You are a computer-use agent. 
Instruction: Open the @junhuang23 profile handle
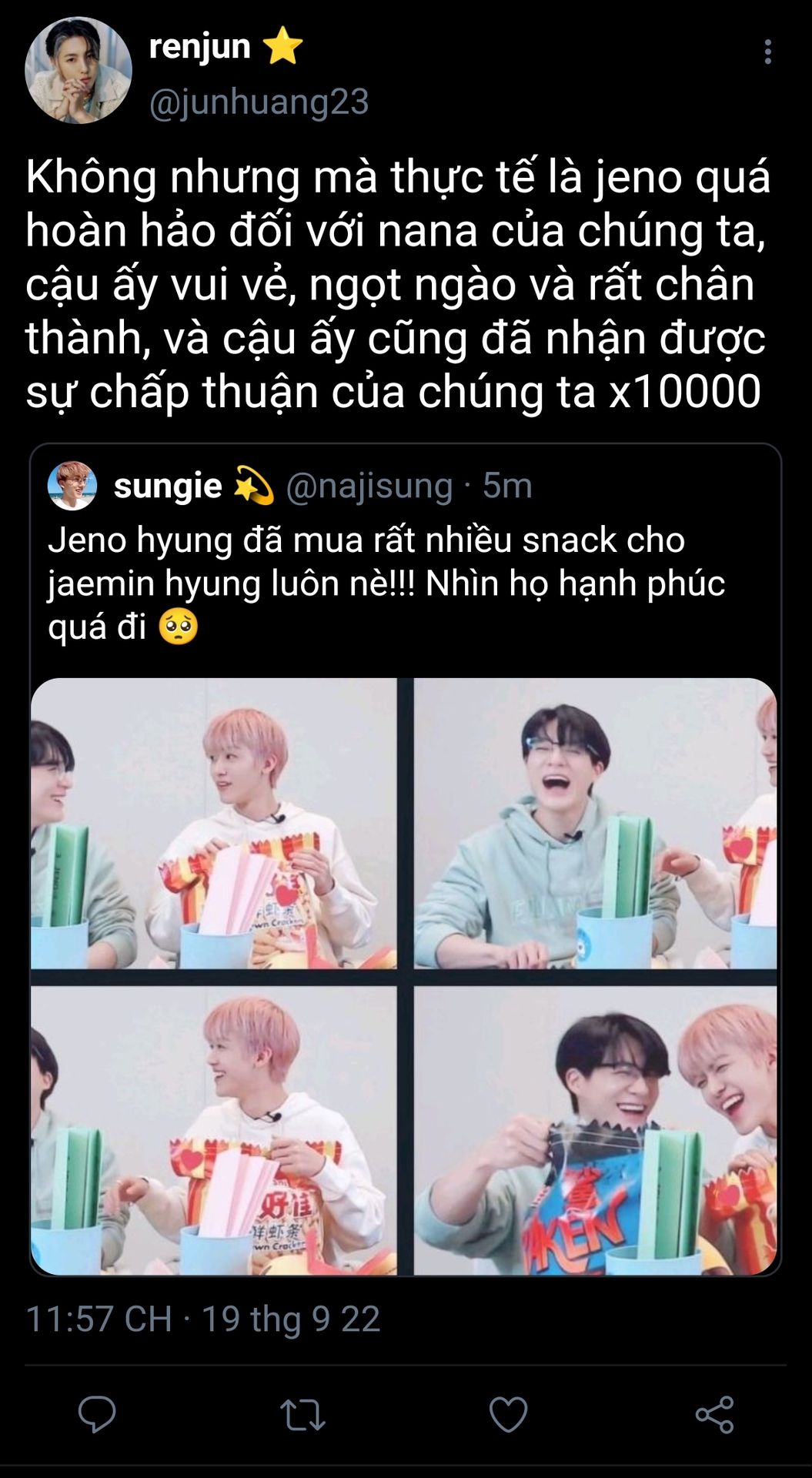click(259, 102)
